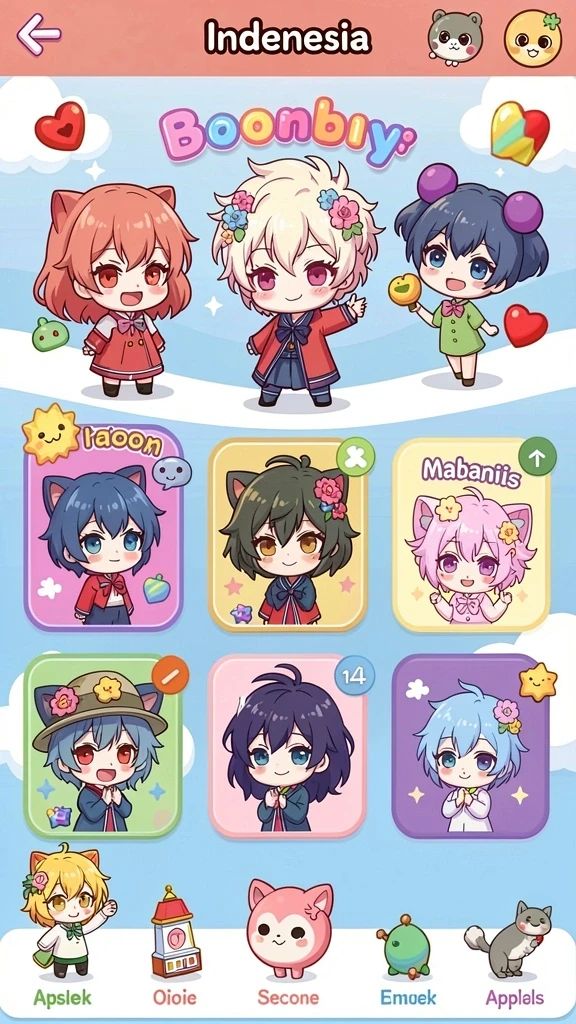Viewport: 576px width, 1024px height.
Task: Tap the green up-arrow badge on Mabaniis
Action: [537, 457]
